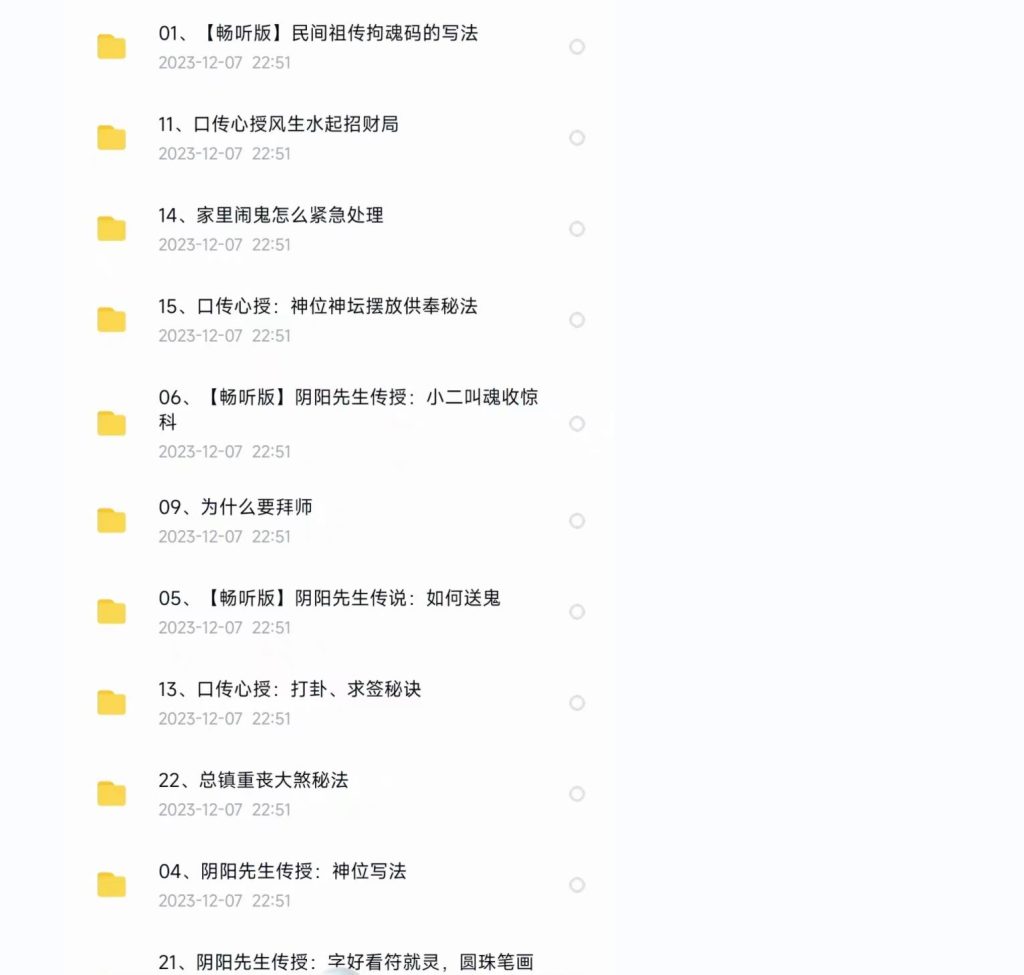
Task: Tick the circle beside 15、神位神坛摆放供奉秘法
Action: pyautogui.click(x=577, y=320)
